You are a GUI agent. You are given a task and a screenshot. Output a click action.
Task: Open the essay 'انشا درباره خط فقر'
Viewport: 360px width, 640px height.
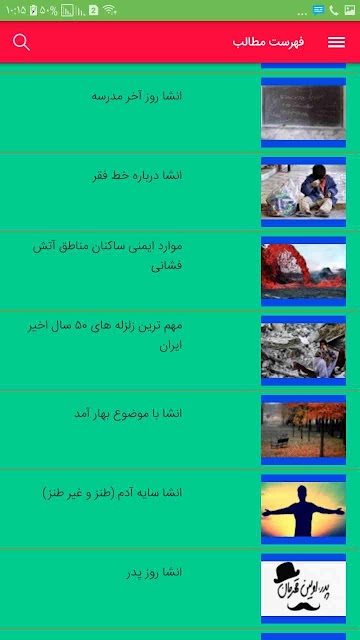point(180,192)
